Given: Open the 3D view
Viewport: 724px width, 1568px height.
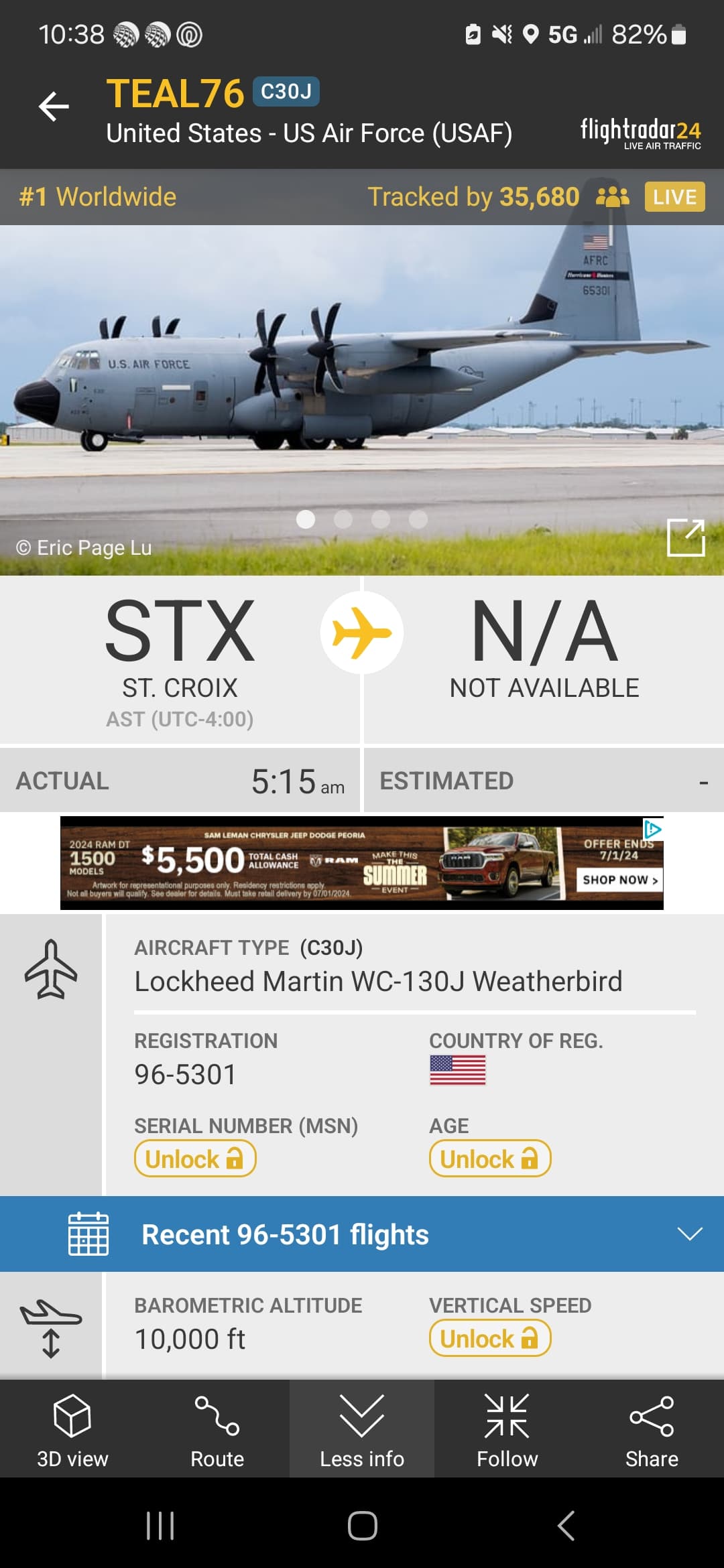Looking at the screenshot, I should [x=72, y=1430].
